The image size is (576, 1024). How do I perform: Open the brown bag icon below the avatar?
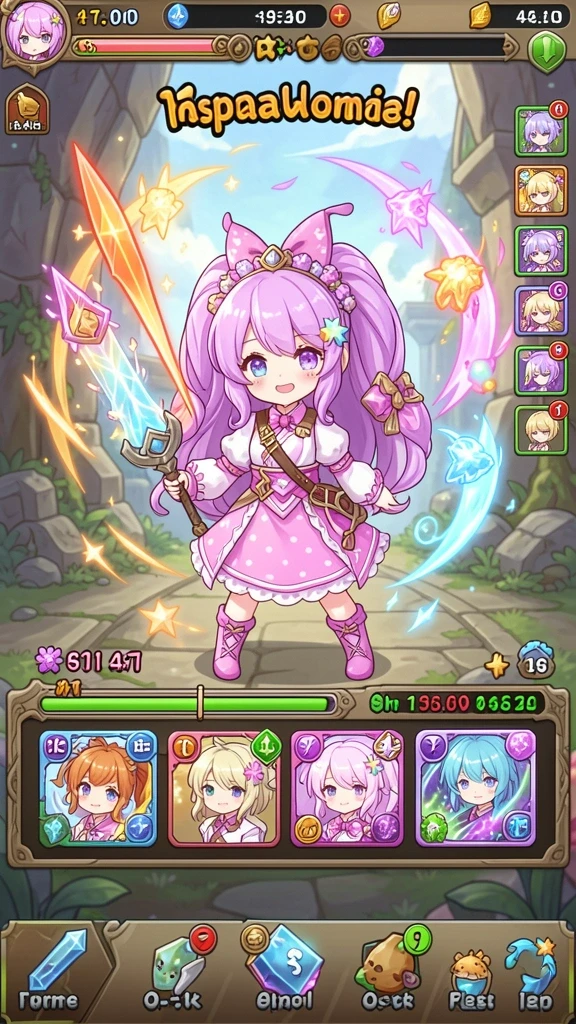27,109
